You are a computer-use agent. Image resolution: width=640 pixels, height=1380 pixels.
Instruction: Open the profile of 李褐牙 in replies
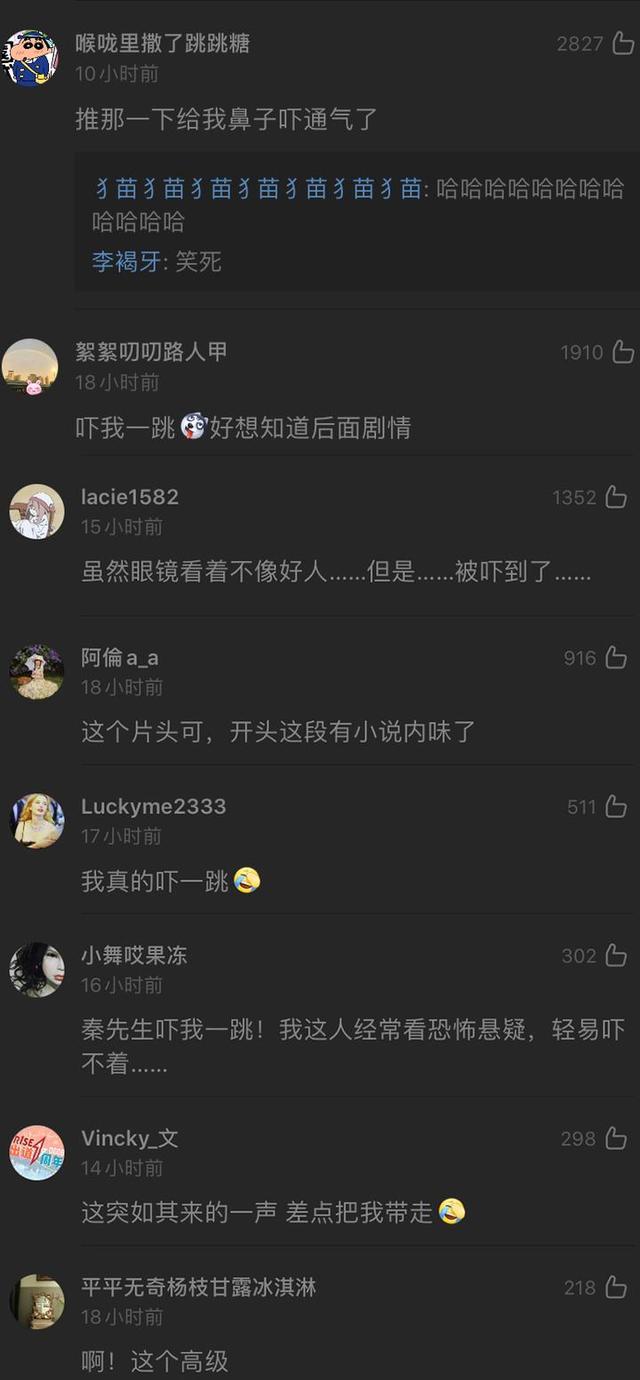pos(126,262)
